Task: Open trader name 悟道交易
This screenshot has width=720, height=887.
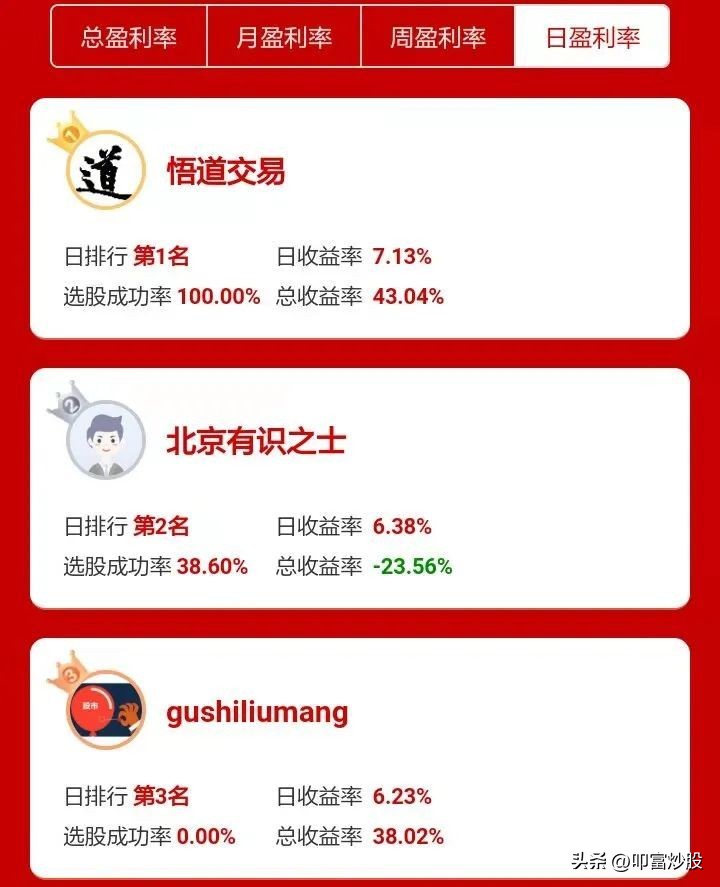Action: [227, 170]
